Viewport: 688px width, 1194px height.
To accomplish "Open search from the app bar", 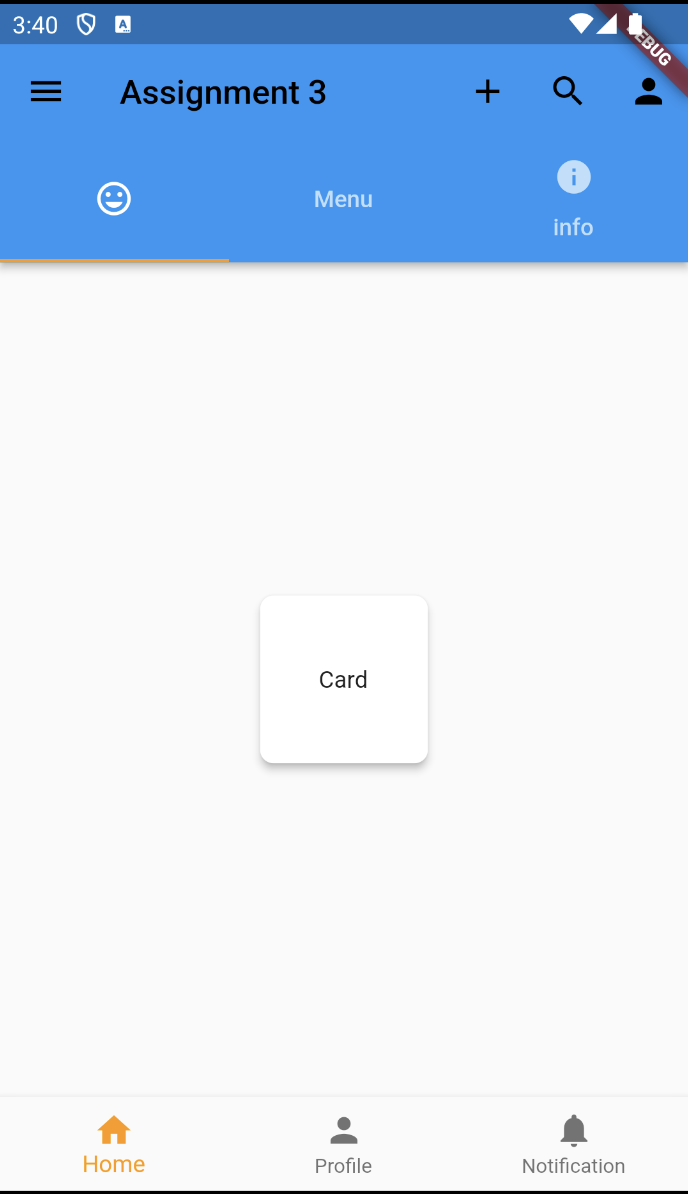I will coord(568,92).
